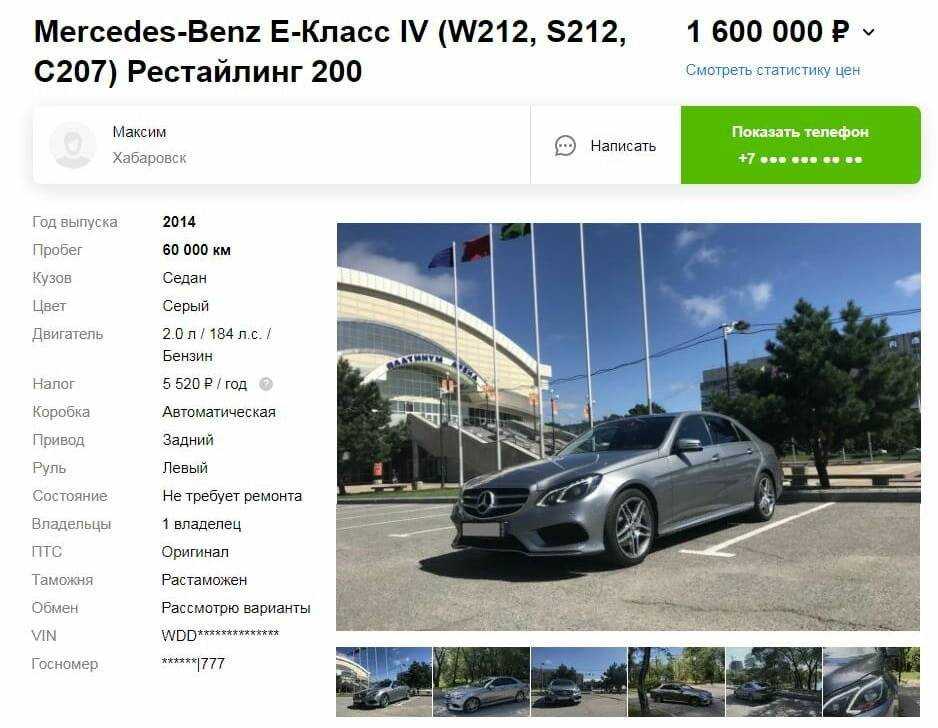Select the fifth thumbnail photo

pos(773,682)
